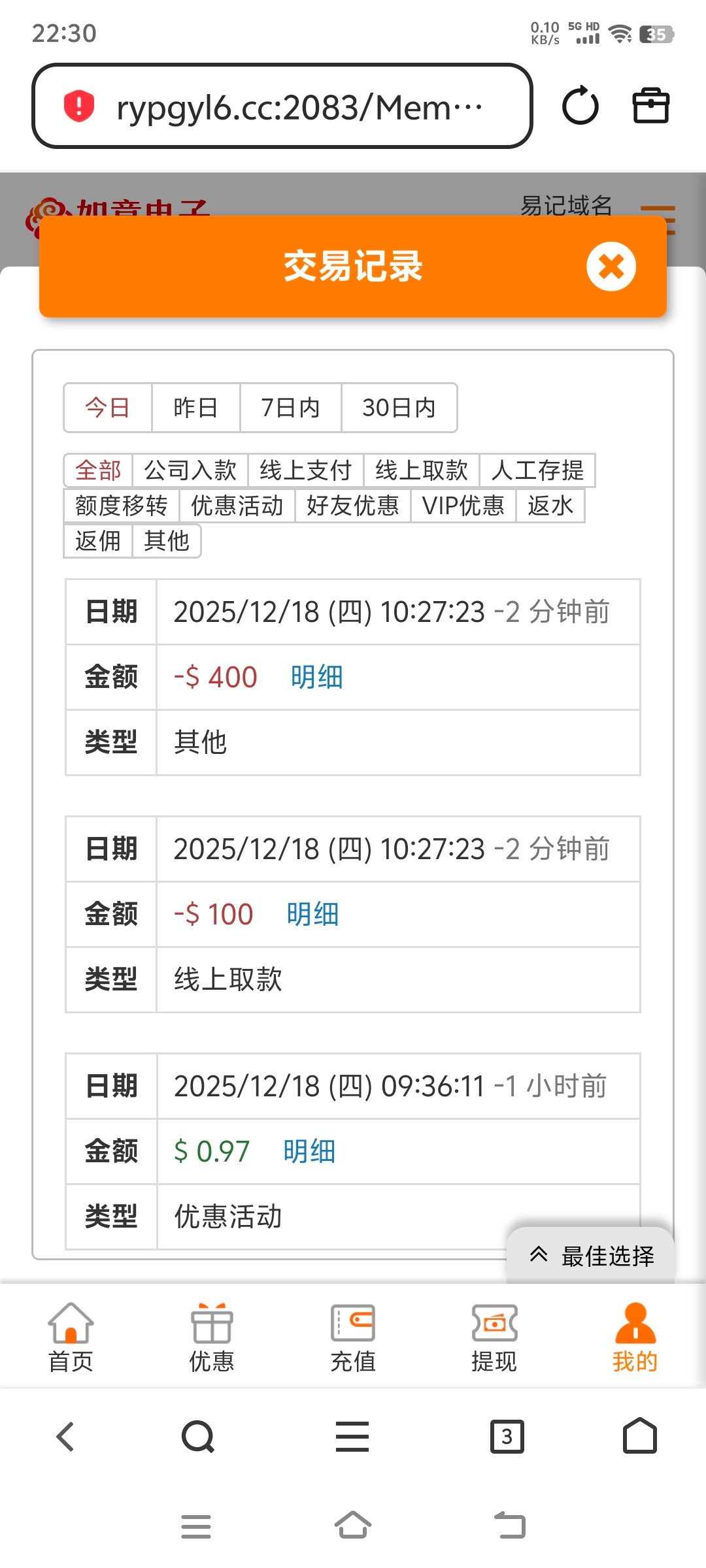
Task: Select the 人工存提 filter
Action: pos(537,470)
